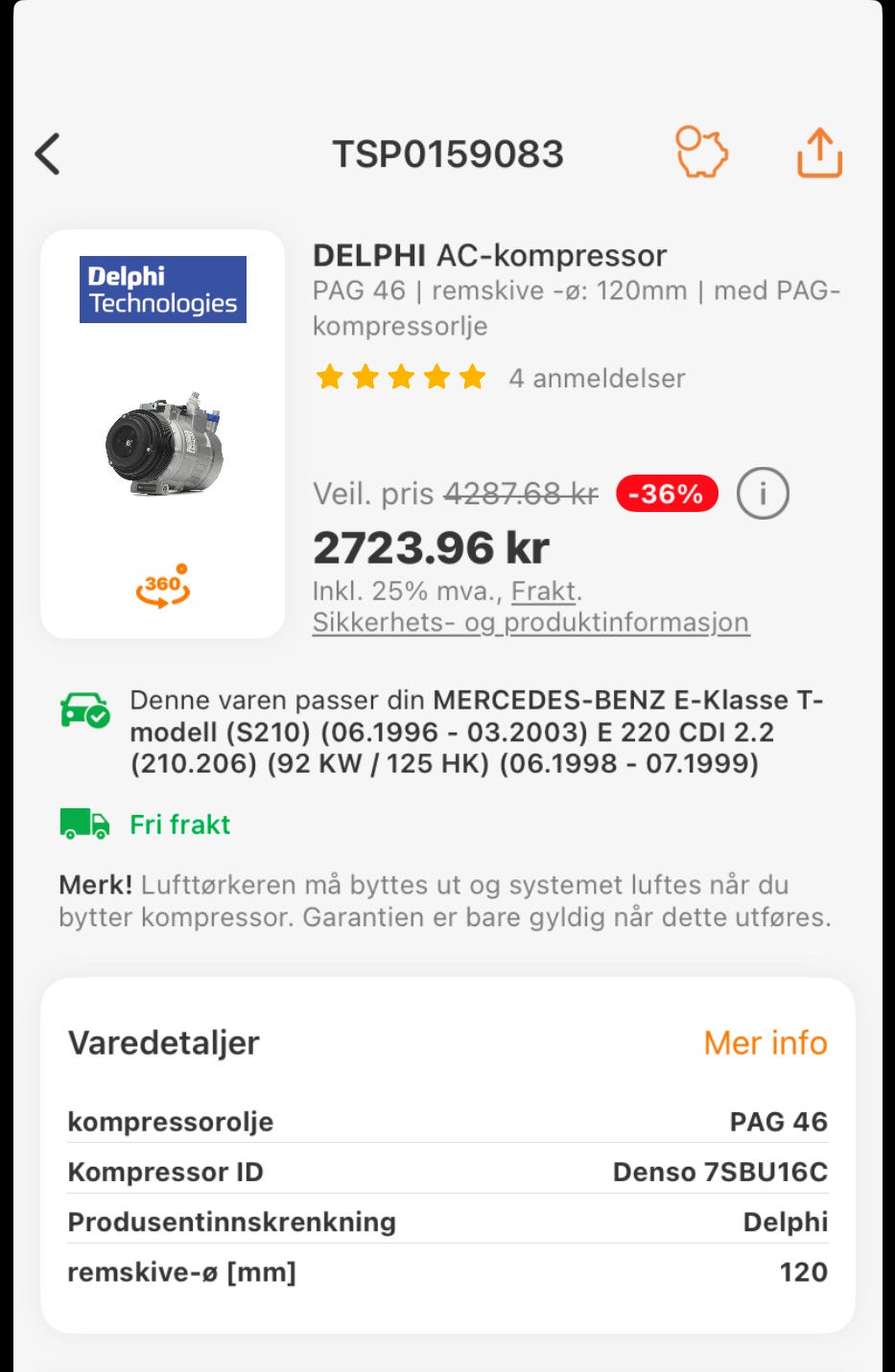Image resolution: width=895 pixels, height=1372 pixels.
Task: Tap the back arrow to return
Action: tap(48, 153)
